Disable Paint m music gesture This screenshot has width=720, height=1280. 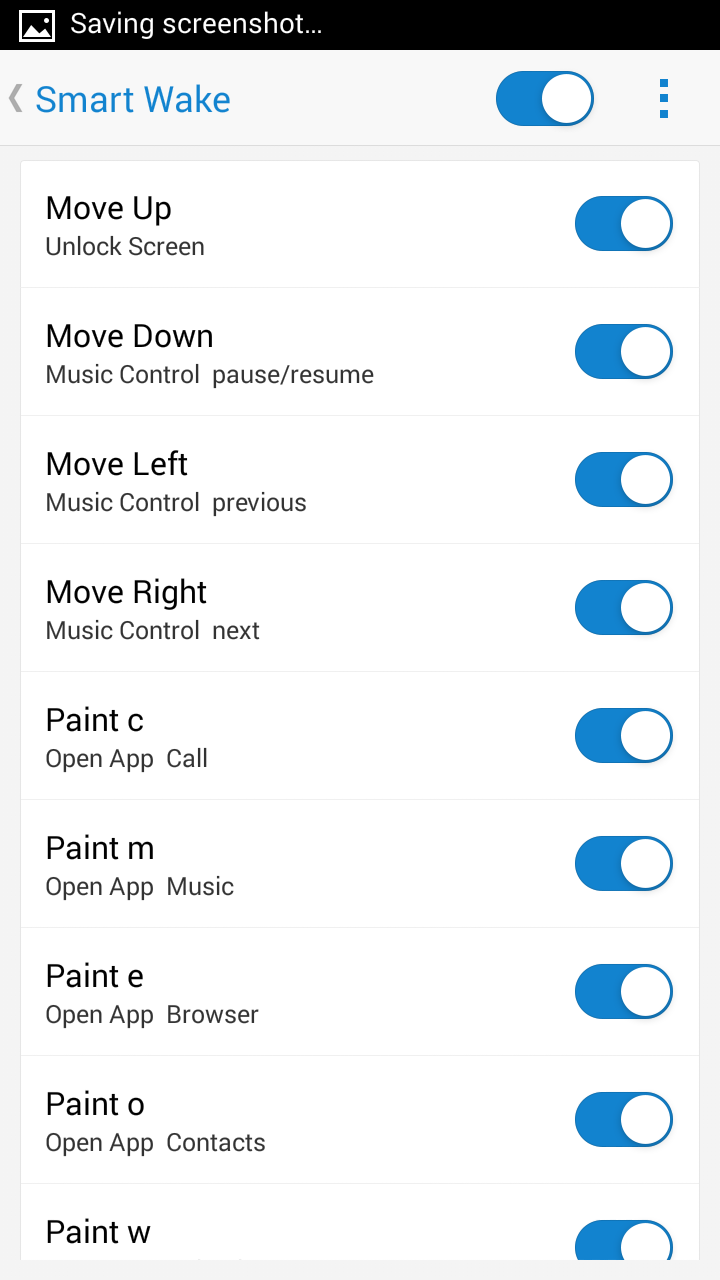pyautogui.click(x=623, y=863)
